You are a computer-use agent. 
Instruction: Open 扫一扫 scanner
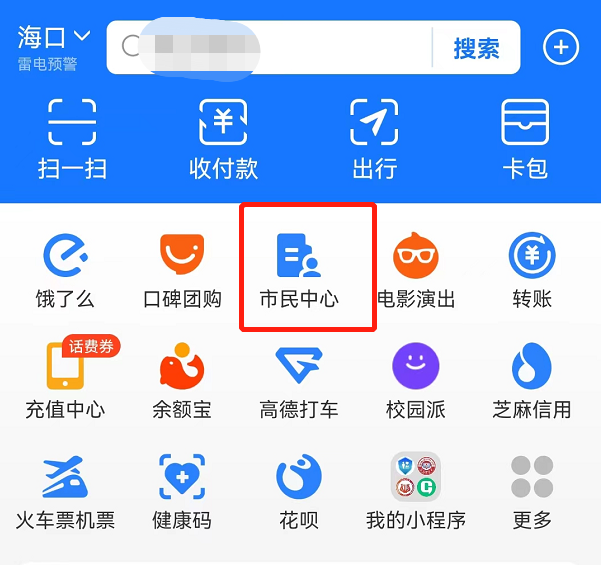72,139
